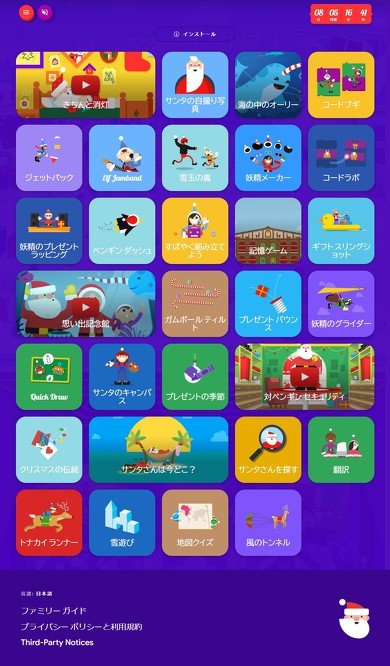Toggle the sound mute button

(x=45, y=12)
